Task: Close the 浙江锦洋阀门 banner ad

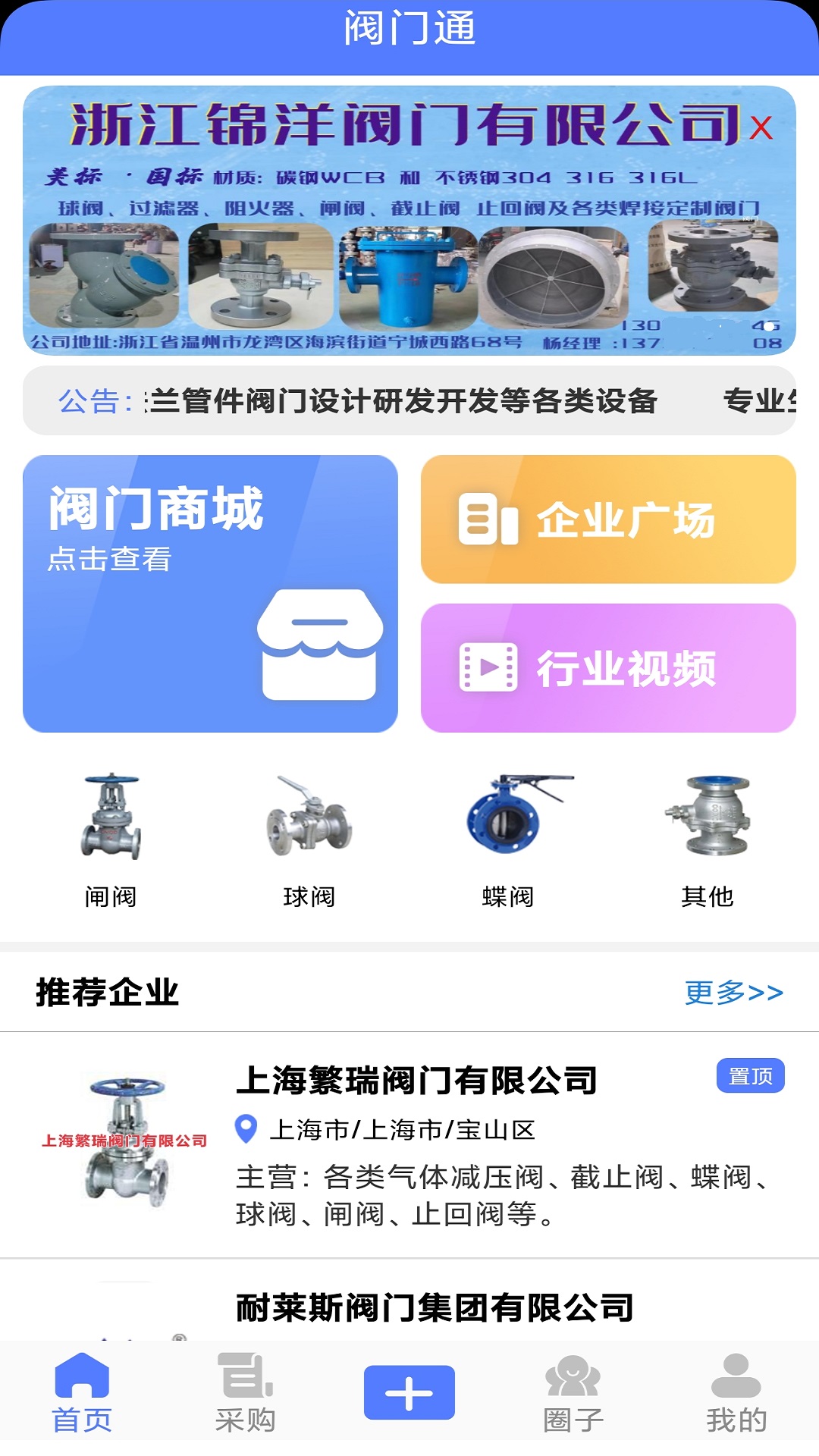Action: point(761,127)
